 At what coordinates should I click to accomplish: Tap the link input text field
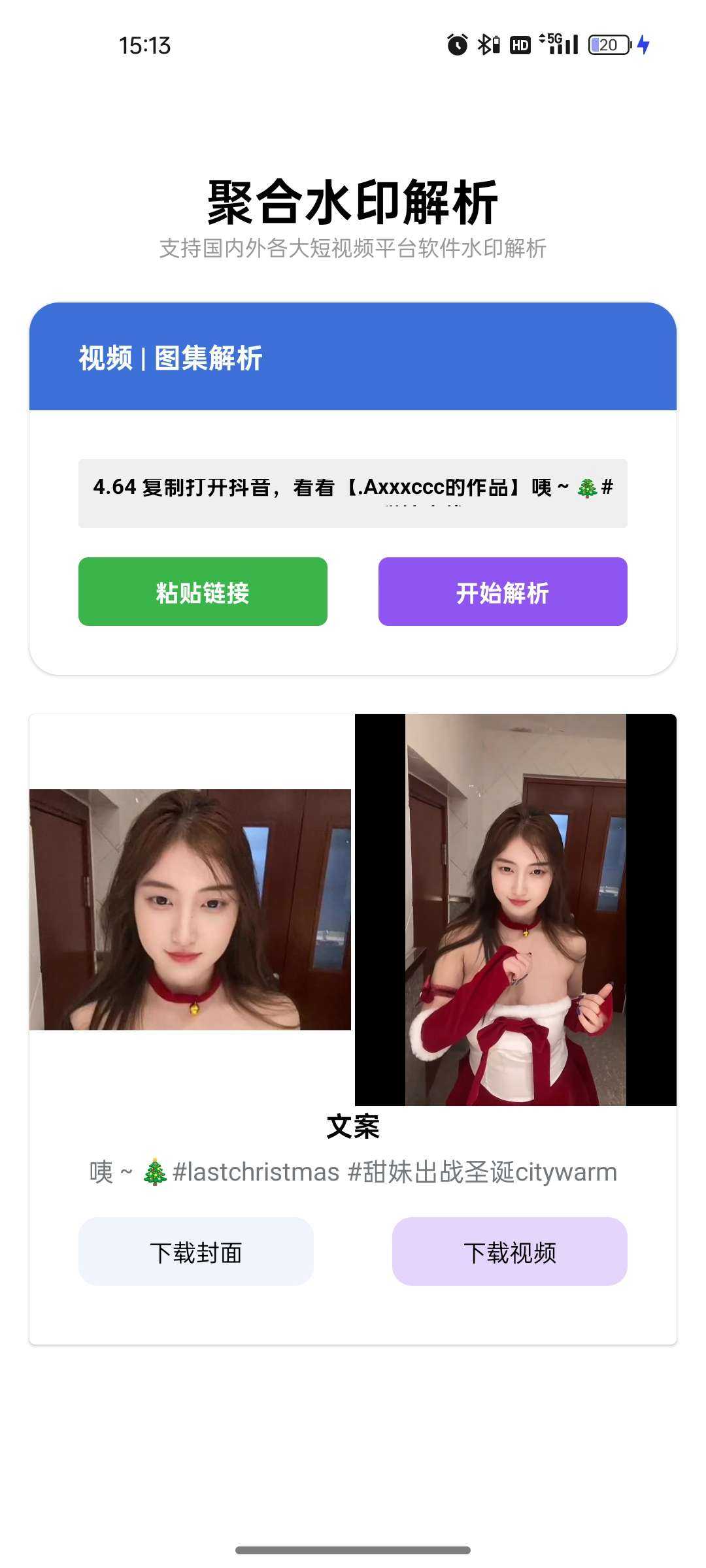(x=353, y=493)
